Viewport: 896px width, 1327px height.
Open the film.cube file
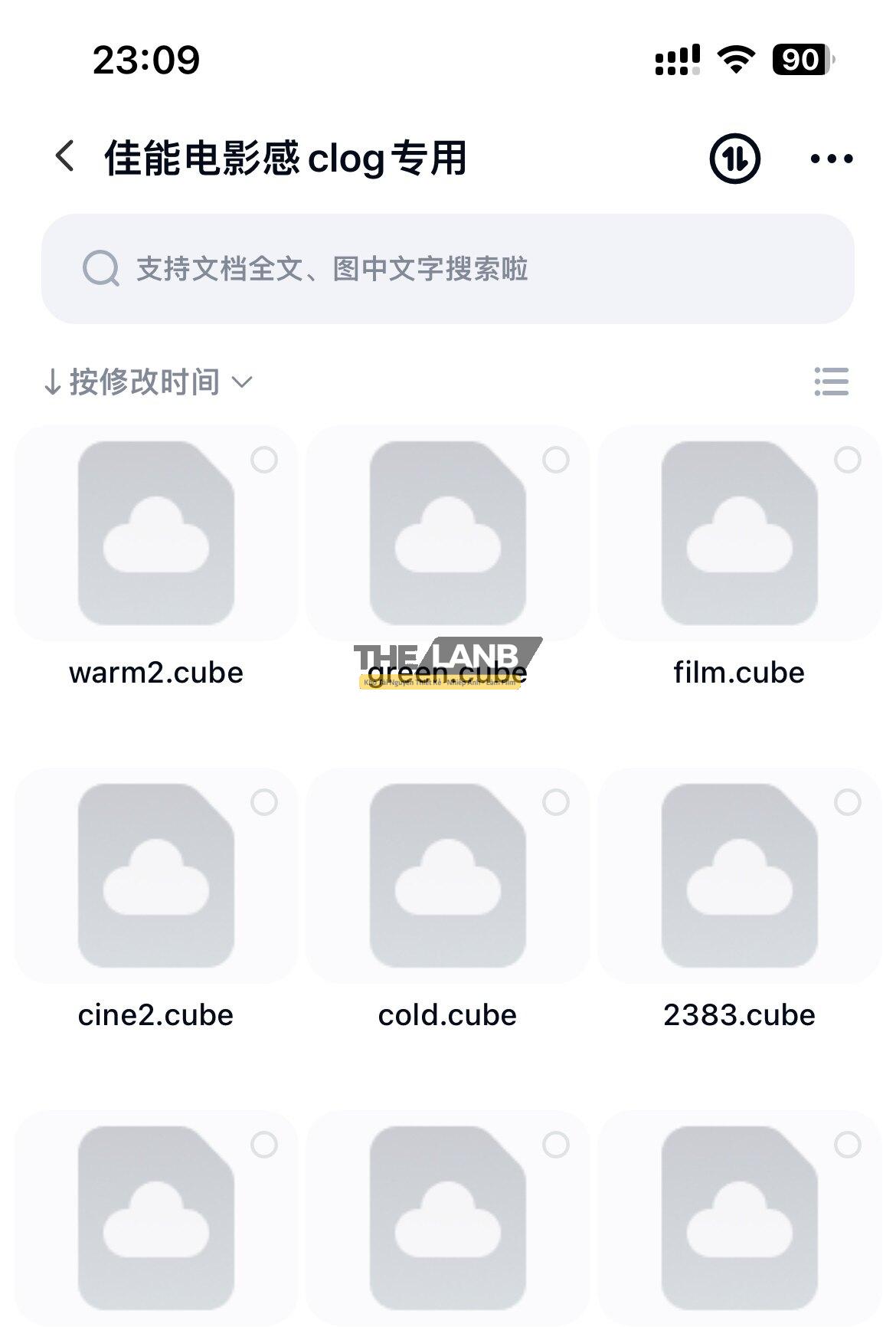739,533
